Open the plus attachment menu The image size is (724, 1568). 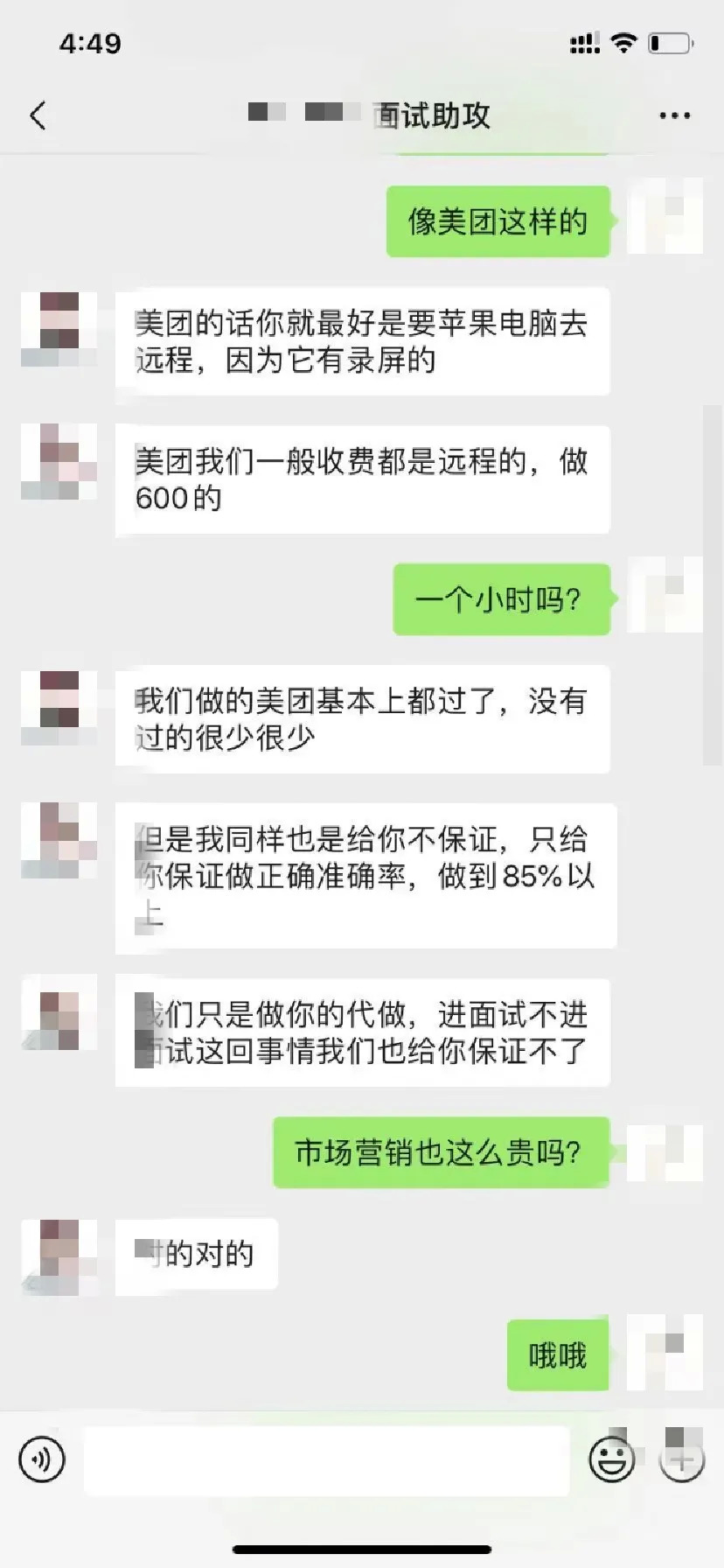click(x=681, y=1459)
